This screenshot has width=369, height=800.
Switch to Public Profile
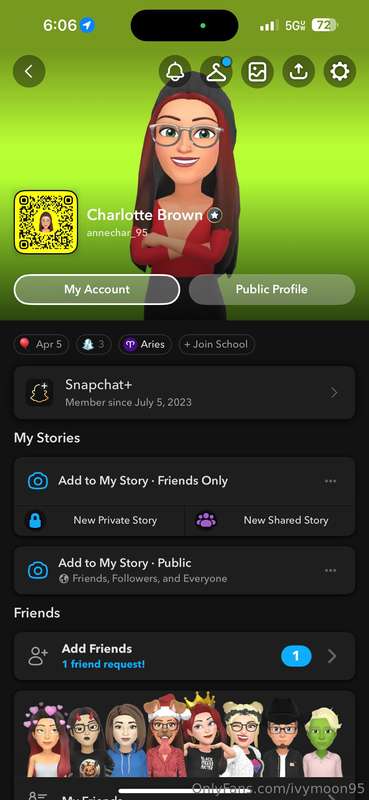pos(272,289)
